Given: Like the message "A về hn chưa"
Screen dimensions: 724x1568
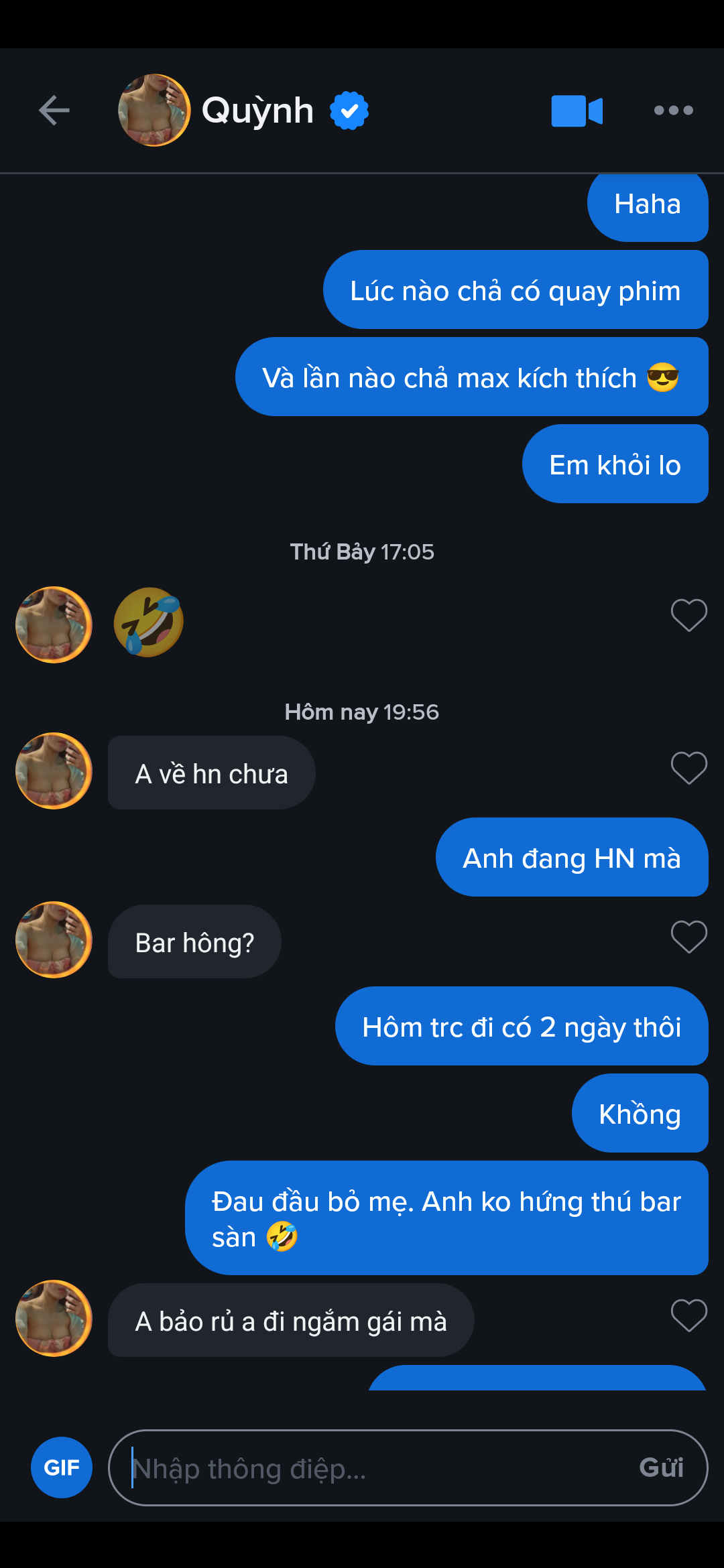Looking at the screenshot, I should click(688, 767).
